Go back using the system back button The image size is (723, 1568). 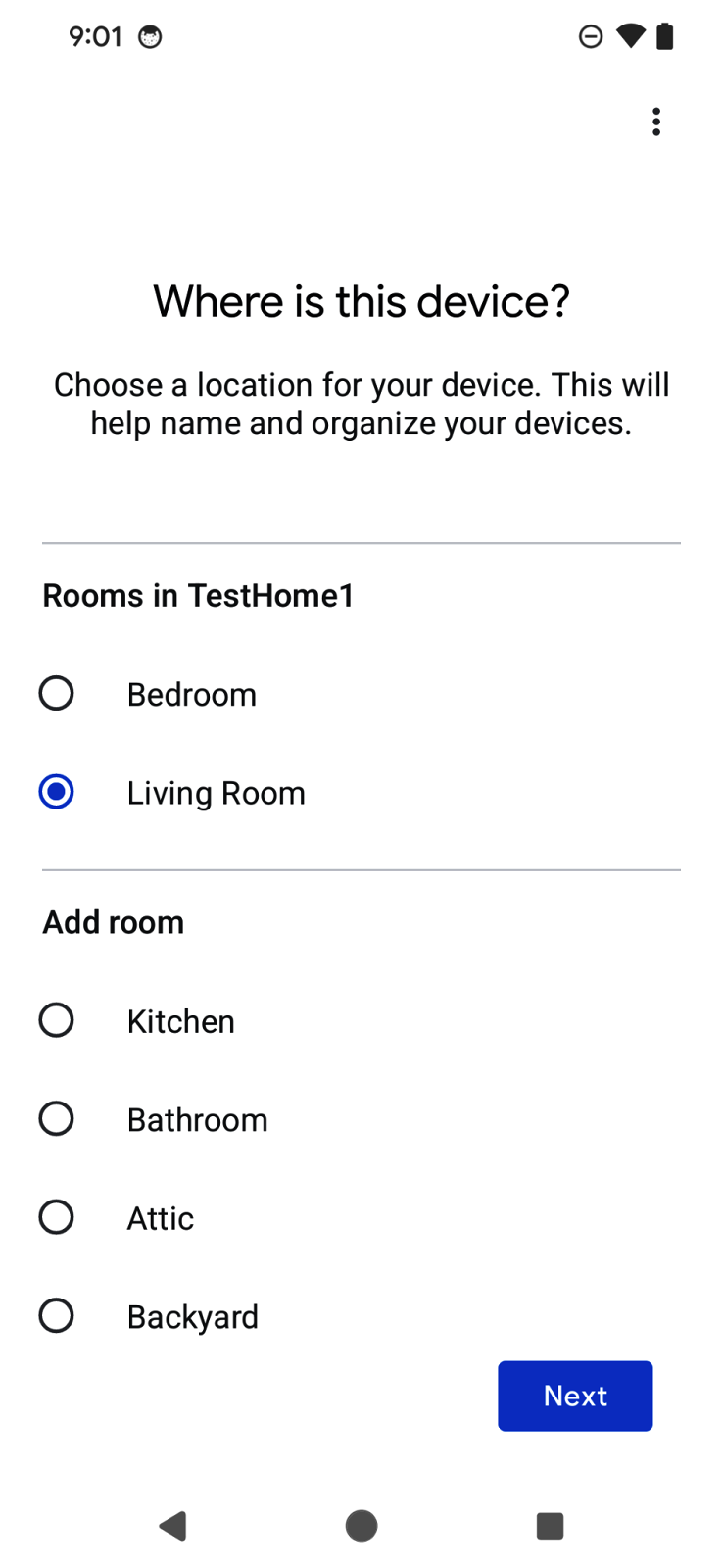(x=173, y=1525)
